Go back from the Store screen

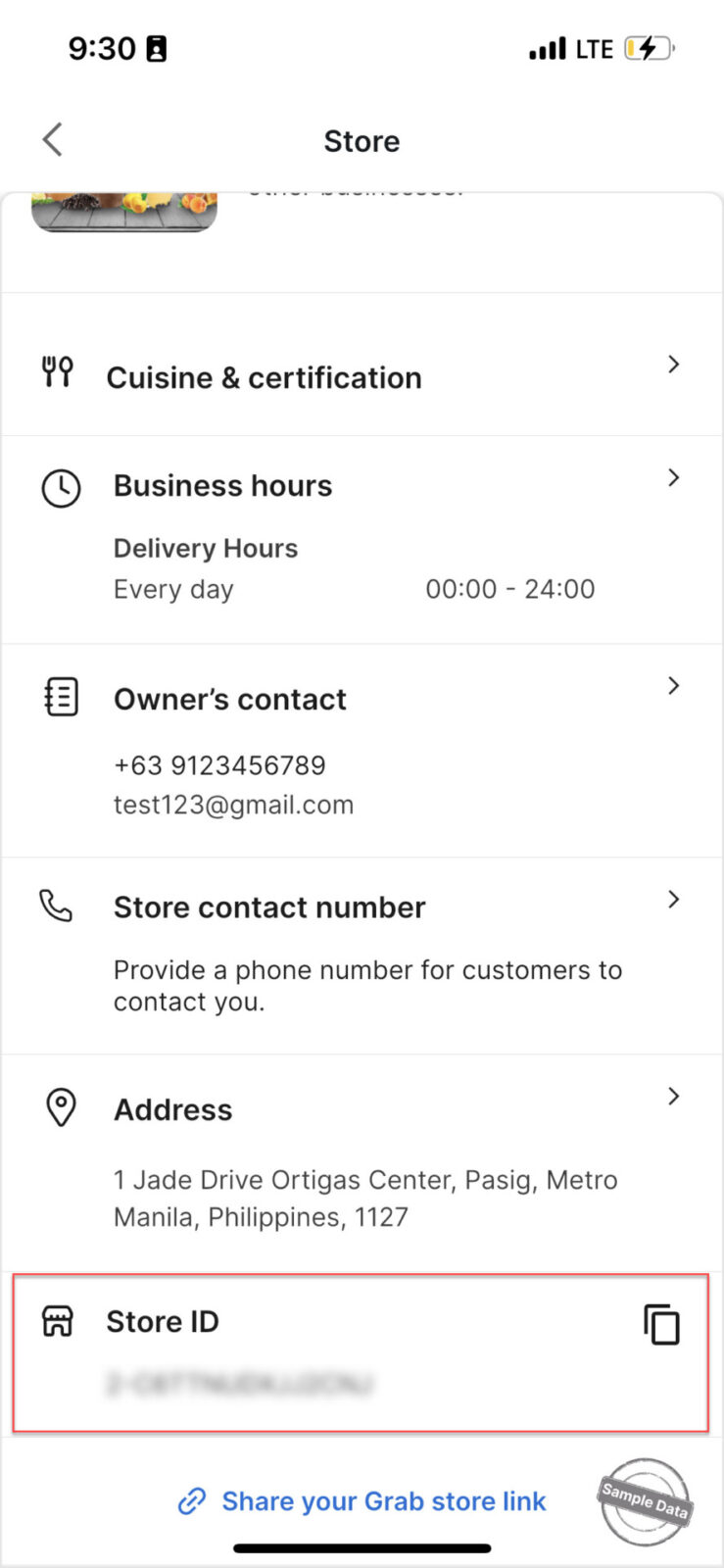click(x=53, y=140)
